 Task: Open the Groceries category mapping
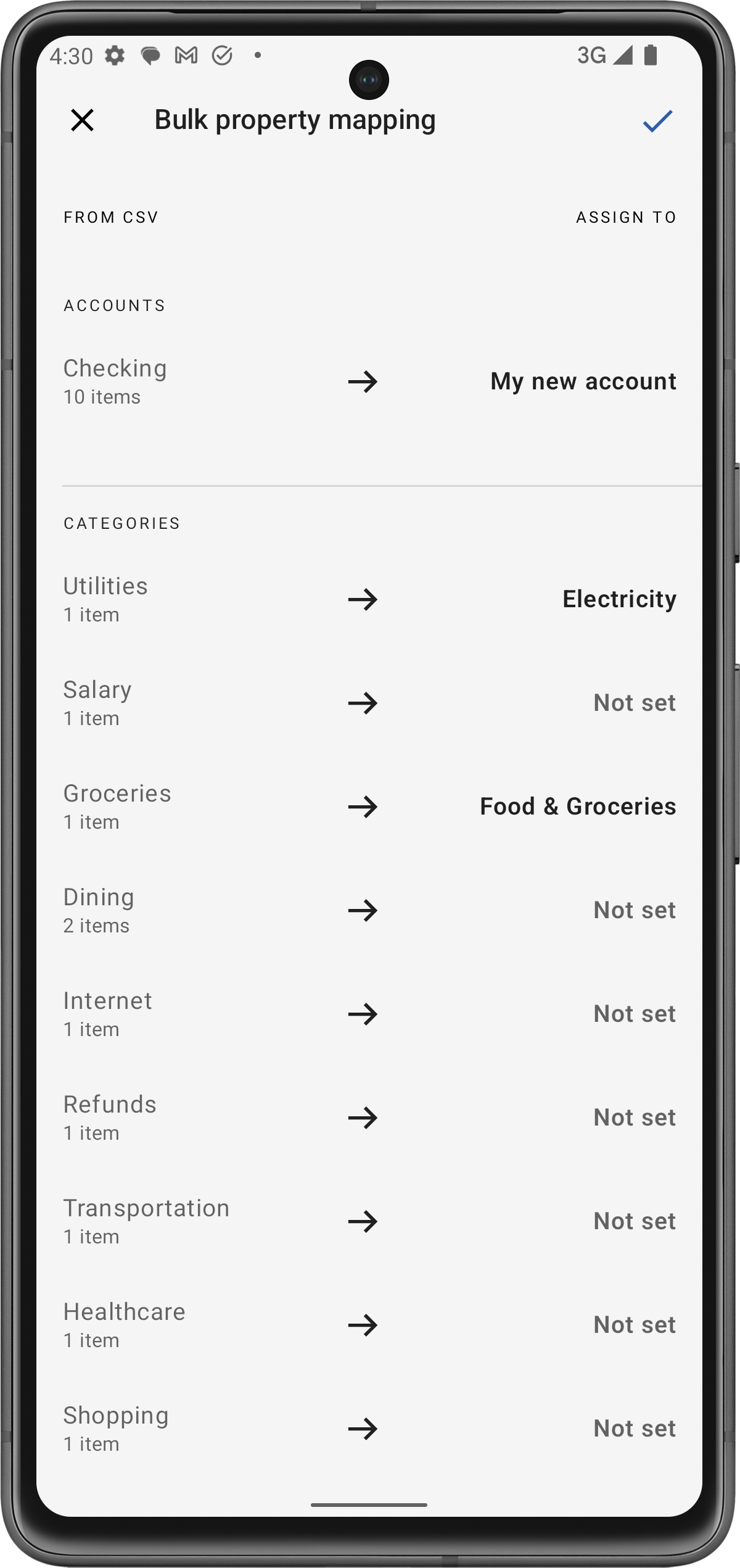point(577,807)
